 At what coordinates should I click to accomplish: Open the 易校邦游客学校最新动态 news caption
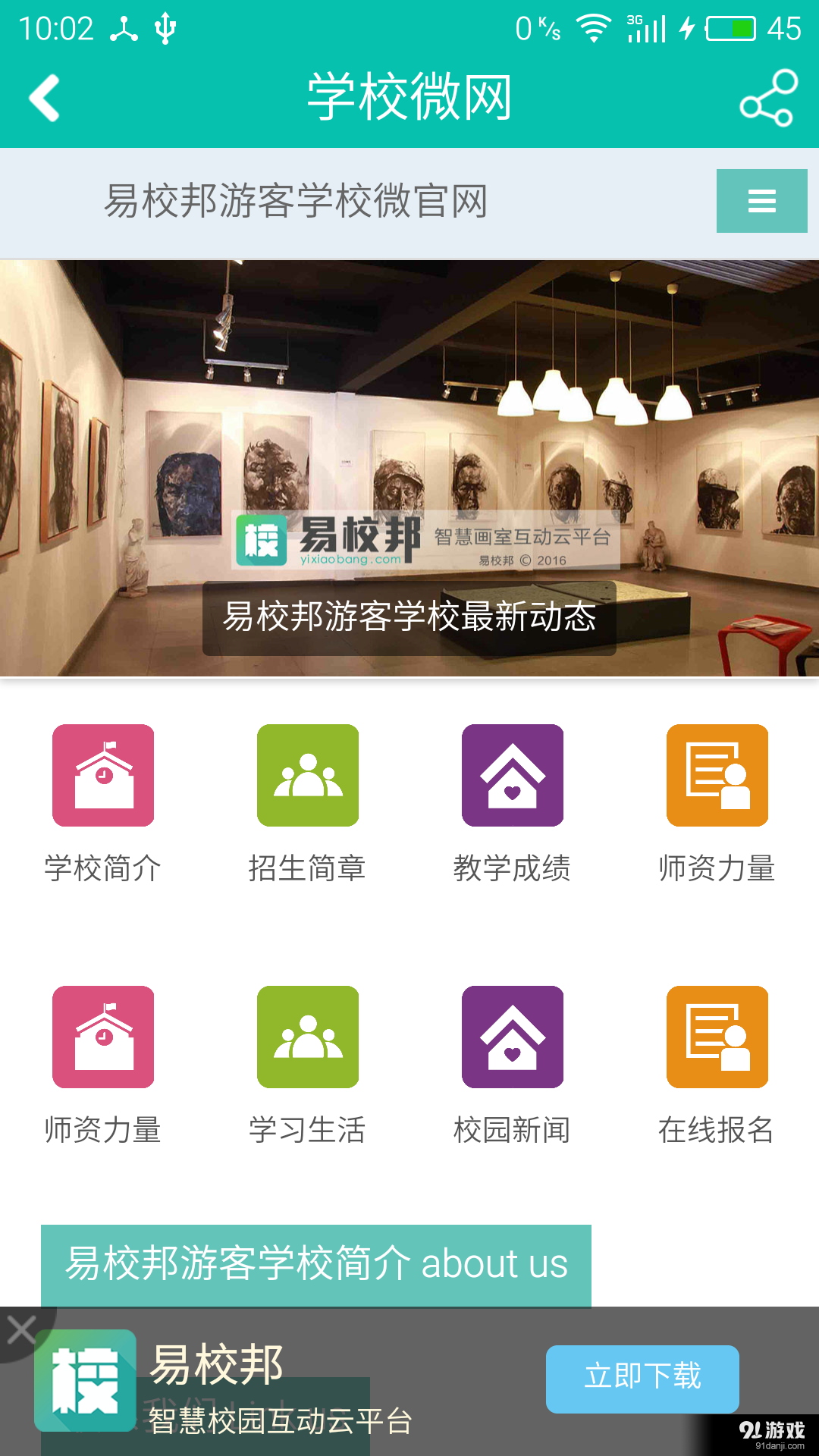409,618
